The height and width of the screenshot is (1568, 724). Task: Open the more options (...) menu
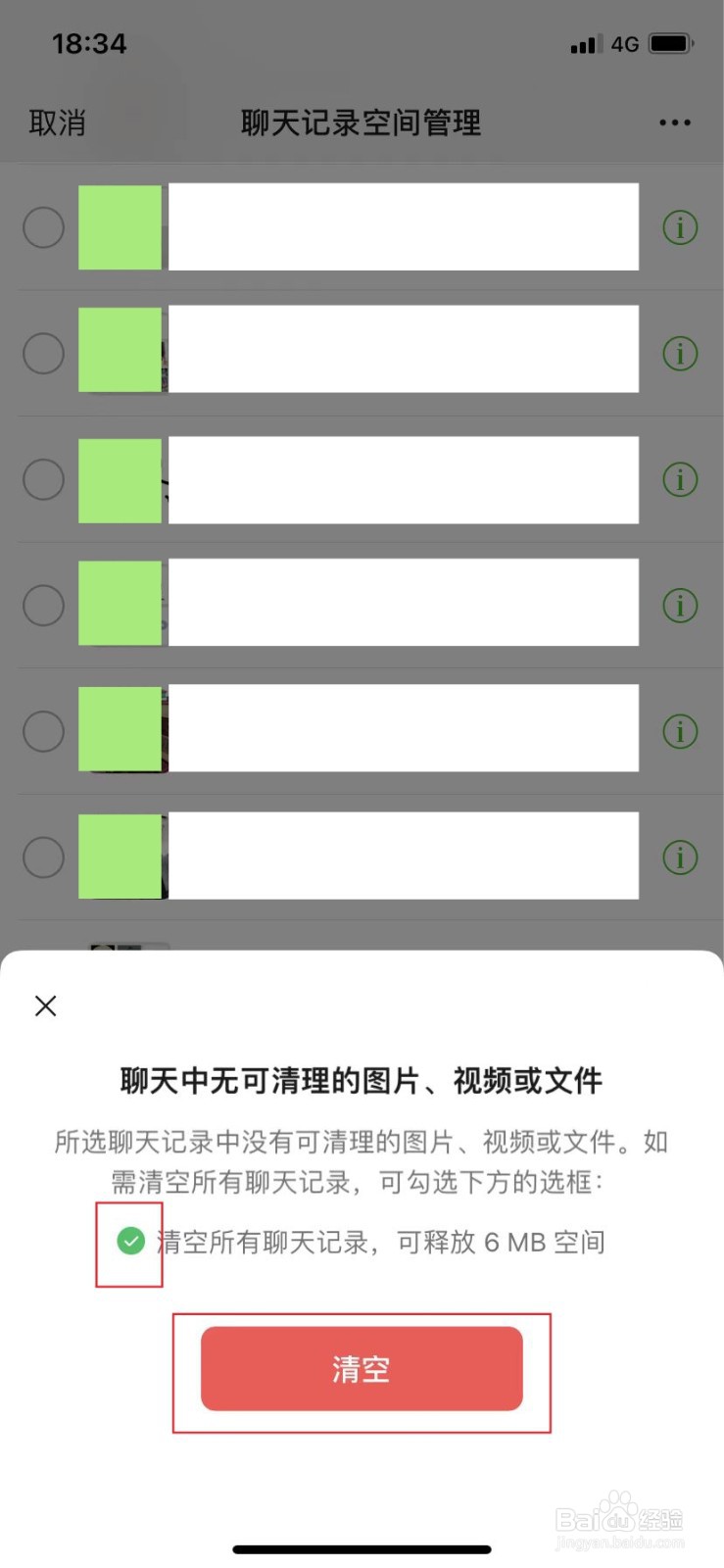pos(674,122)
